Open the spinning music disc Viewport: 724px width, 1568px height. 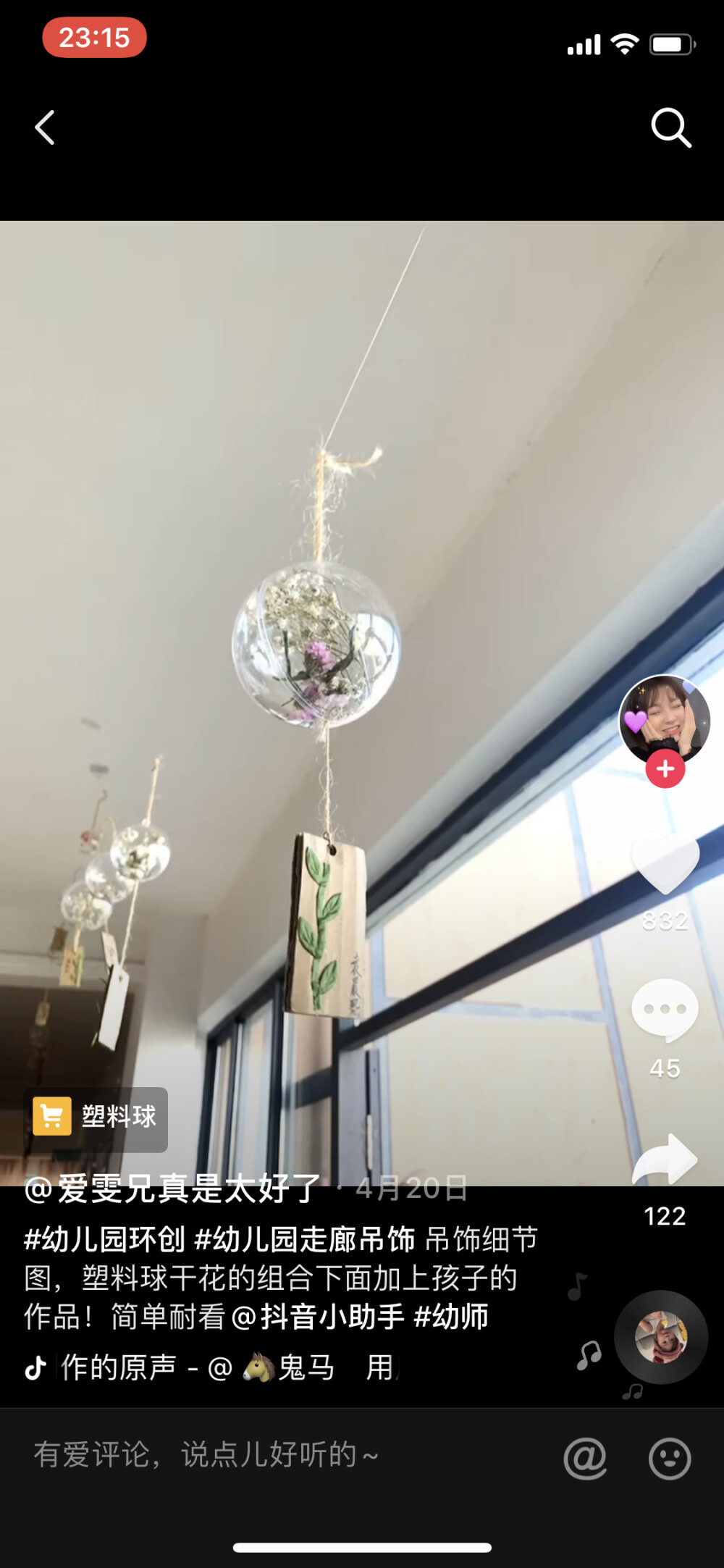point(660,1337)
